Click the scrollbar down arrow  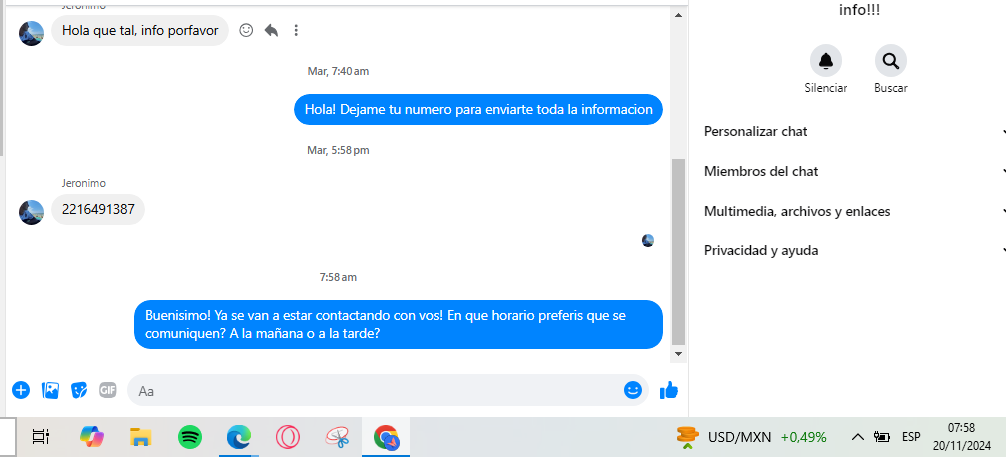679,353
